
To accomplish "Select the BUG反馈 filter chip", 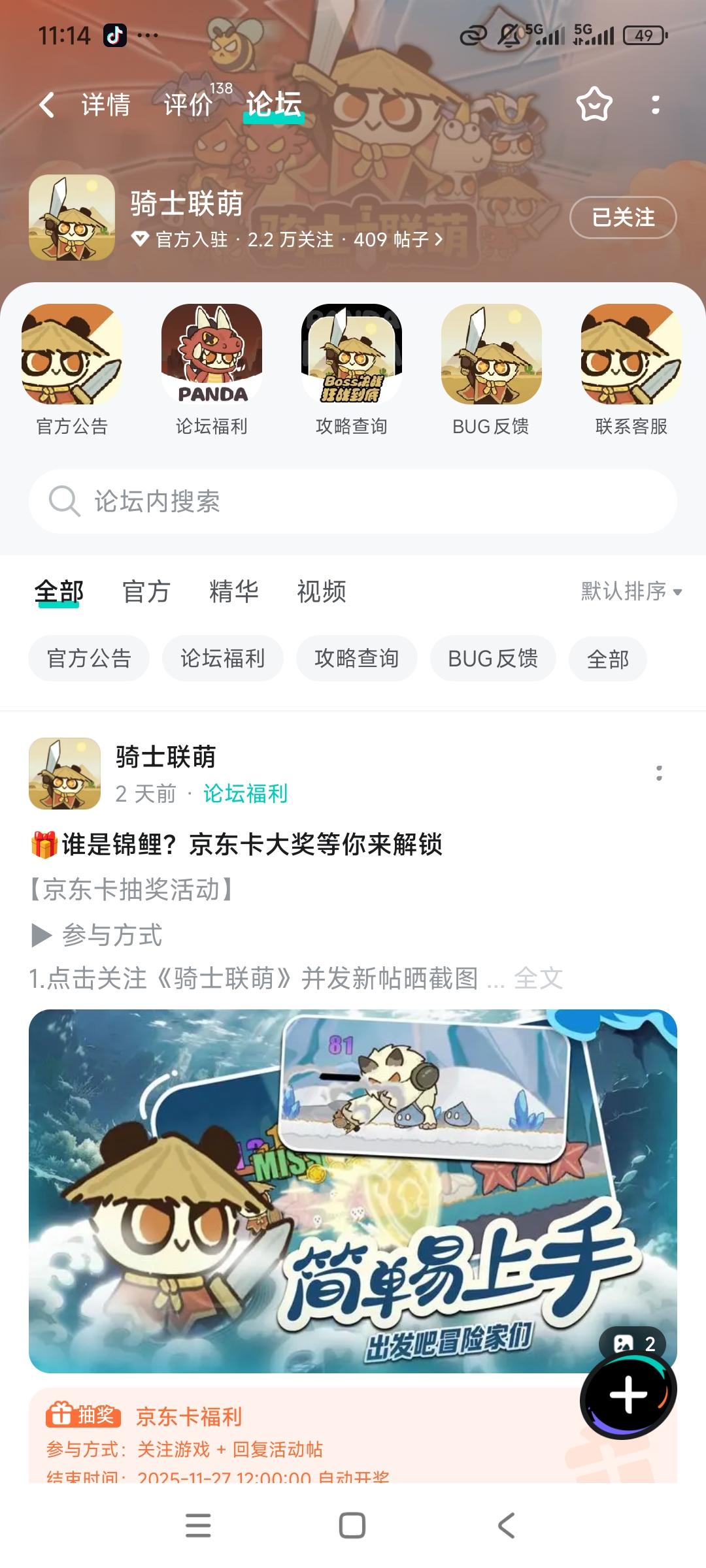I will click(x=492, y=659).
